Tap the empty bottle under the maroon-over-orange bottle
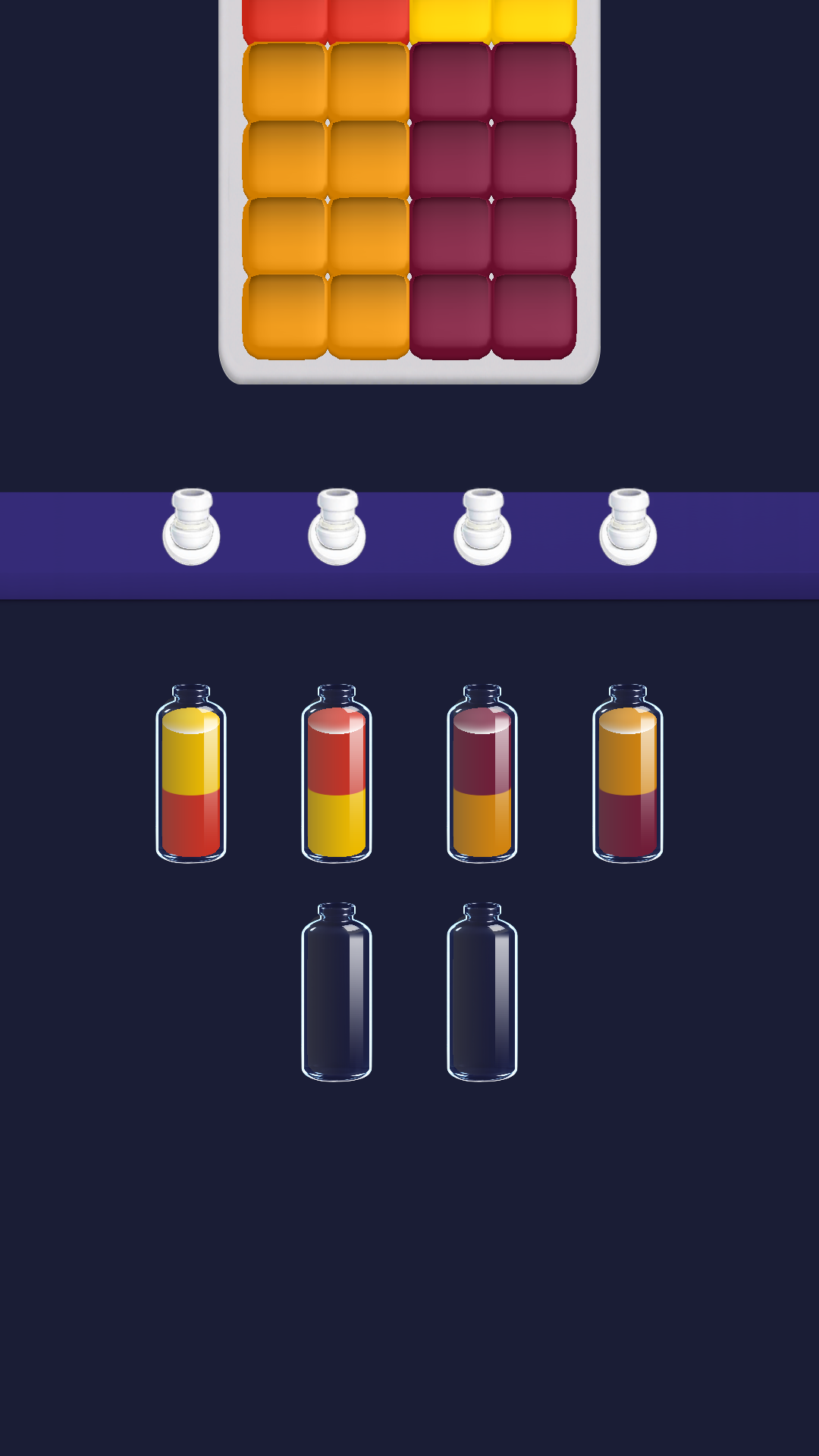The image size is (819, 1456). click(482, 993)
